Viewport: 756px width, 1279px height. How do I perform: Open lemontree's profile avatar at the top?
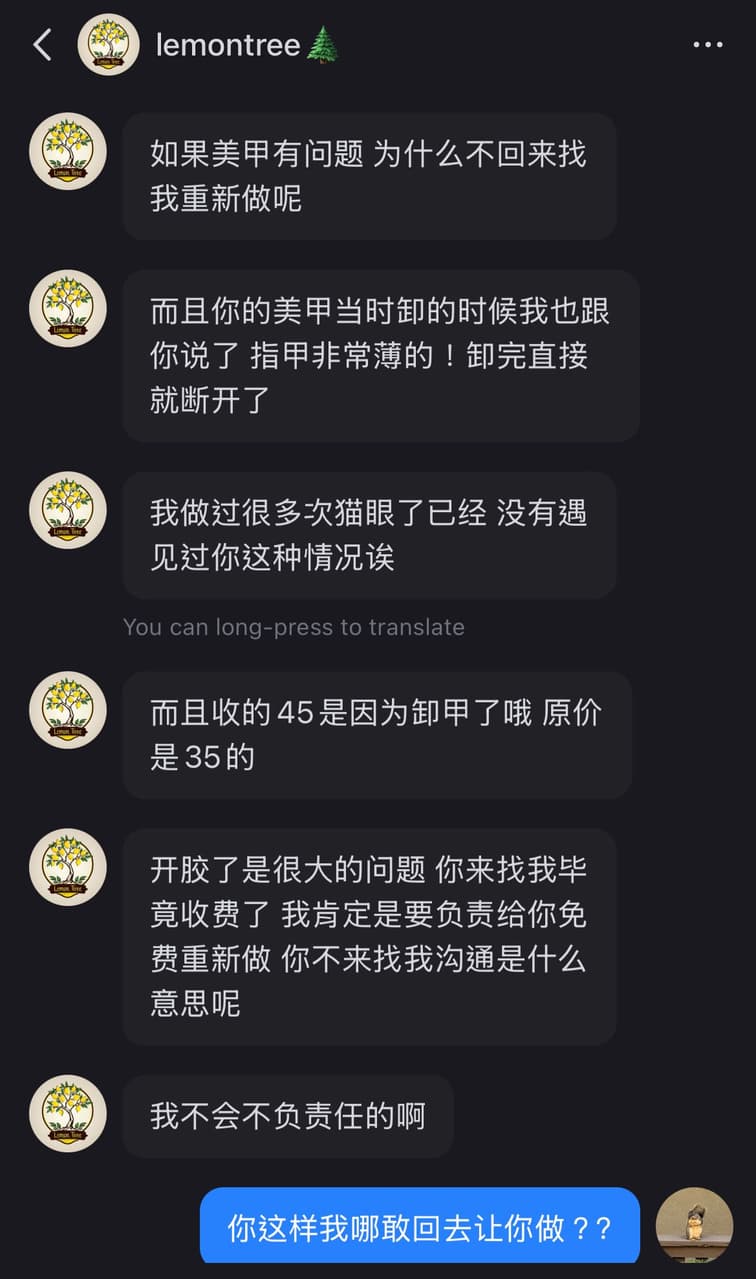108,44
